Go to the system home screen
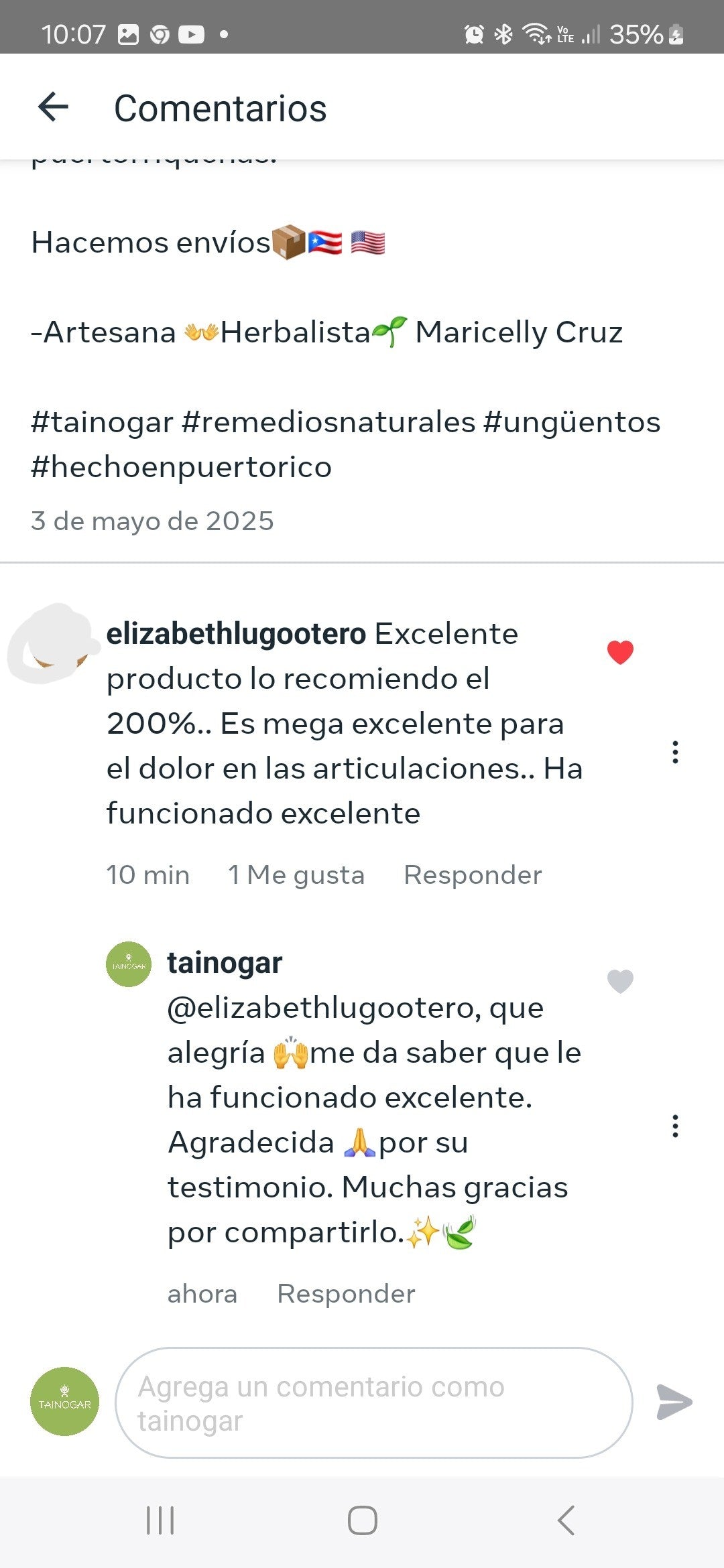The image size is (724, 1568). coord(362,1520)
